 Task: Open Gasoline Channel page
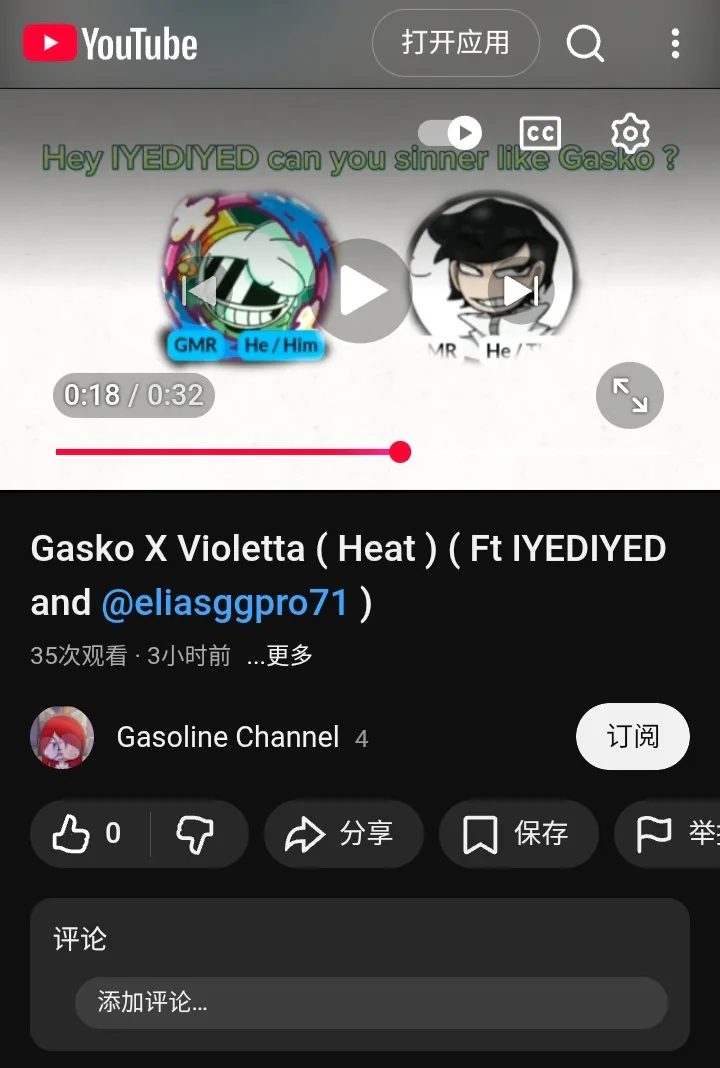click(228, 737)
